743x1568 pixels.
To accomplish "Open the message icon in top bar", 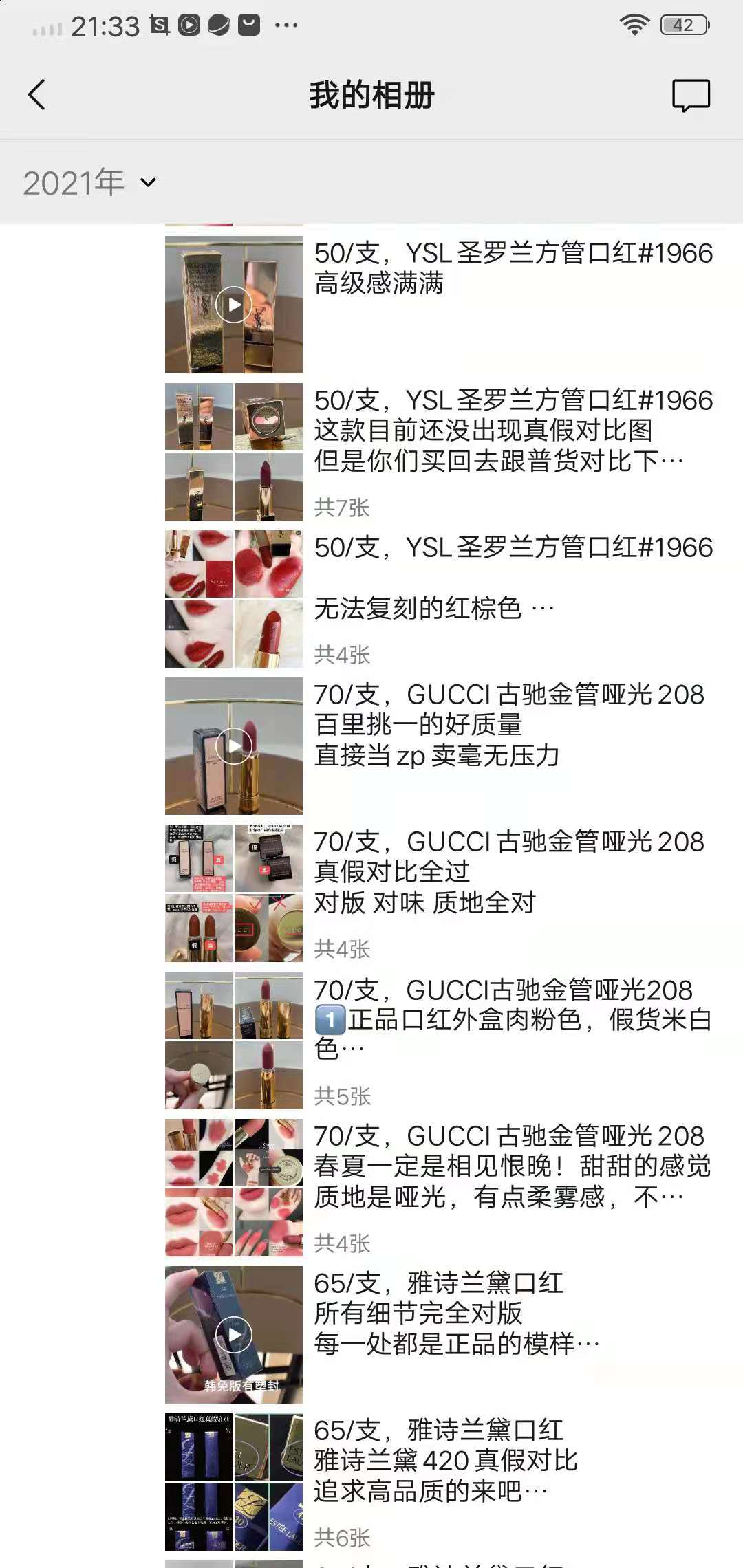I will (x=691, y=95).
